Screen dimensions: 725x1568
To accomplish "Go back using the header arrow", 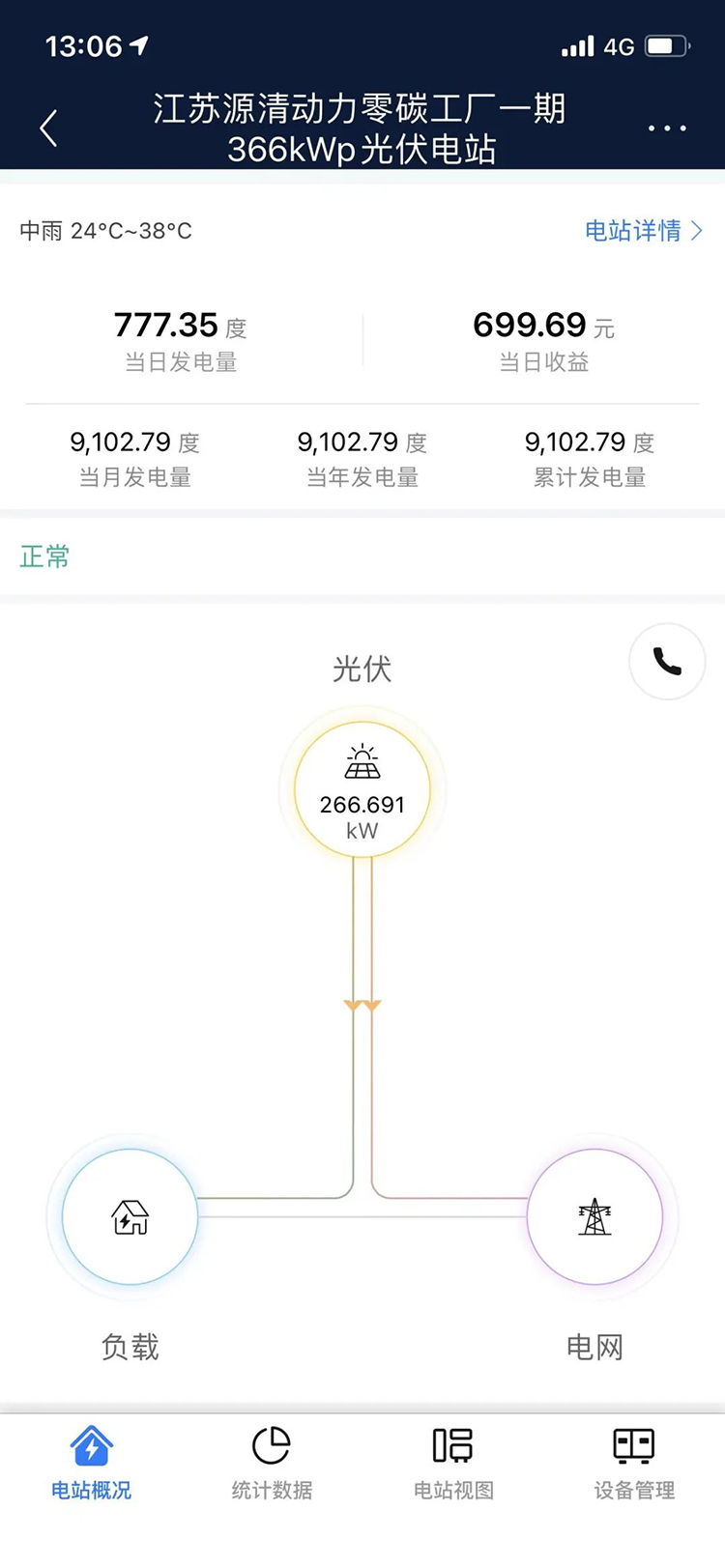I will click(x=49, y=128).
